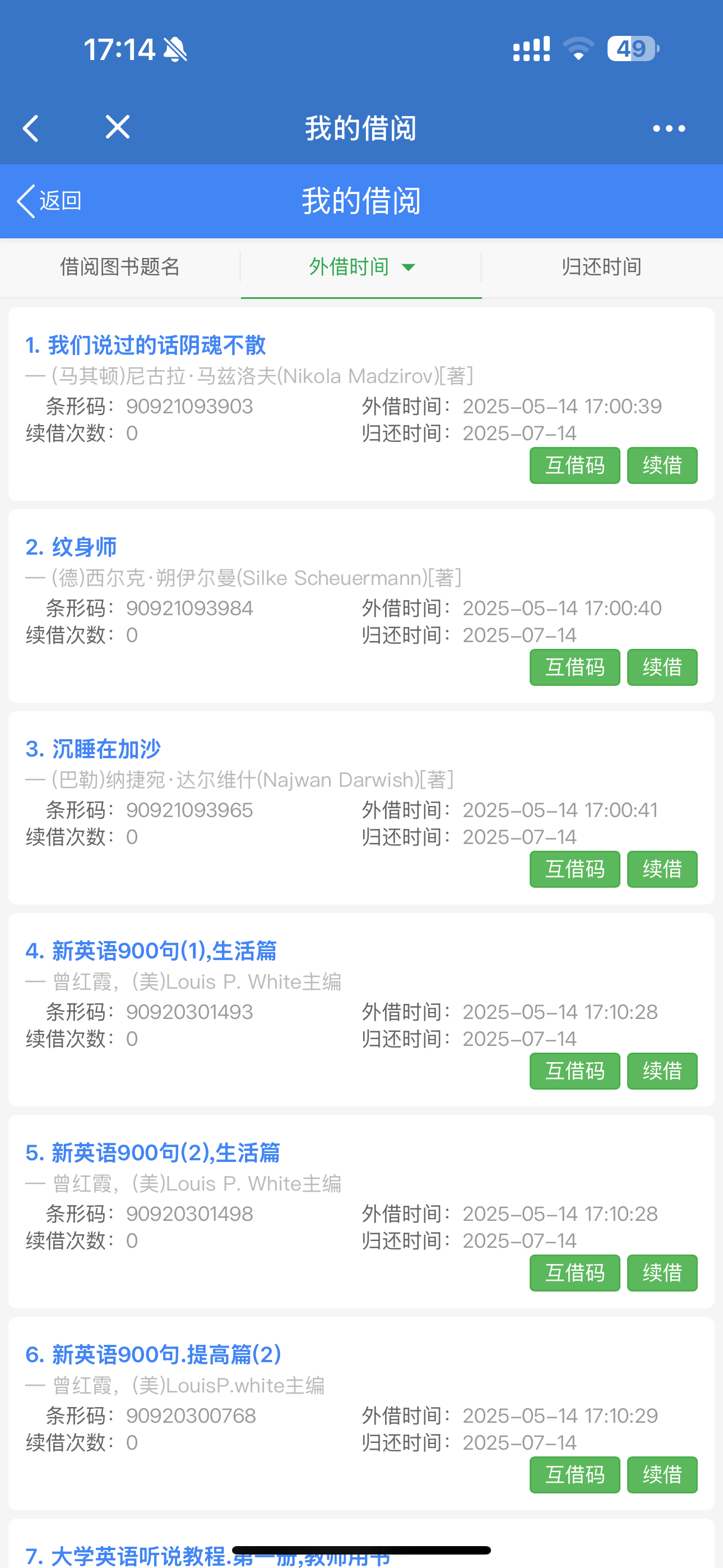Screen dimensions: 723x1568
Task: Go back with the top-left arrow
Action: click(31, 128)
